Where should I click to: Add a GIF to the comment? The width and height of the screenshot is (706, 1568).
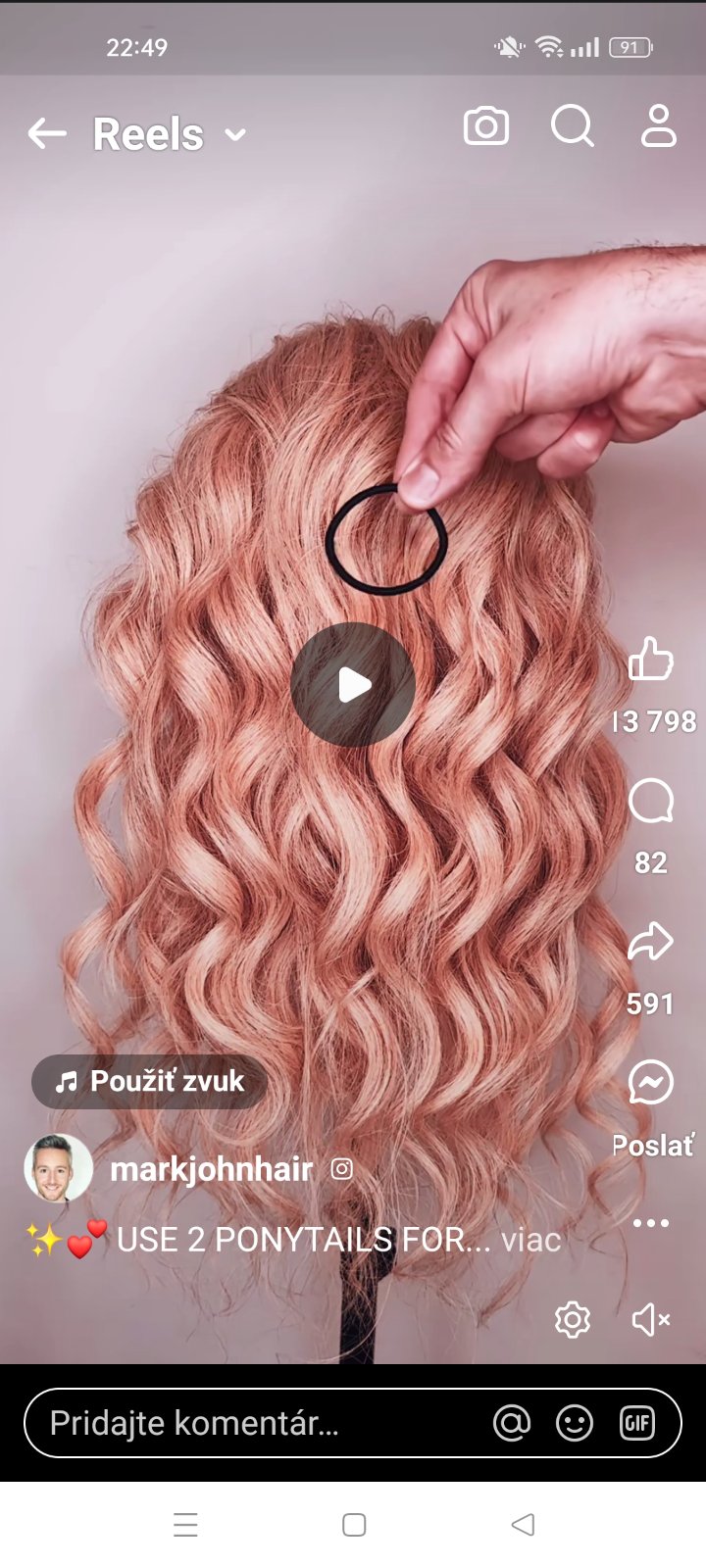pos(636,1423)
